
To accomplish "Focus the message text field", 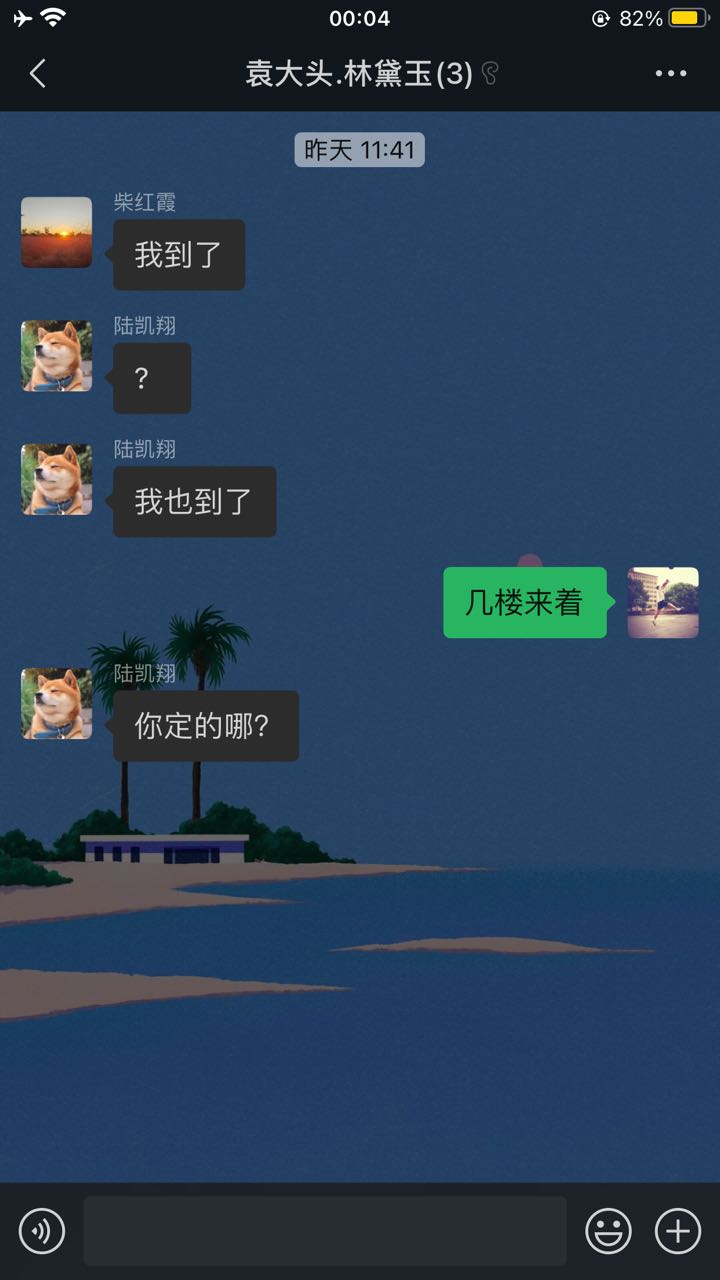I will [324, 1231].
